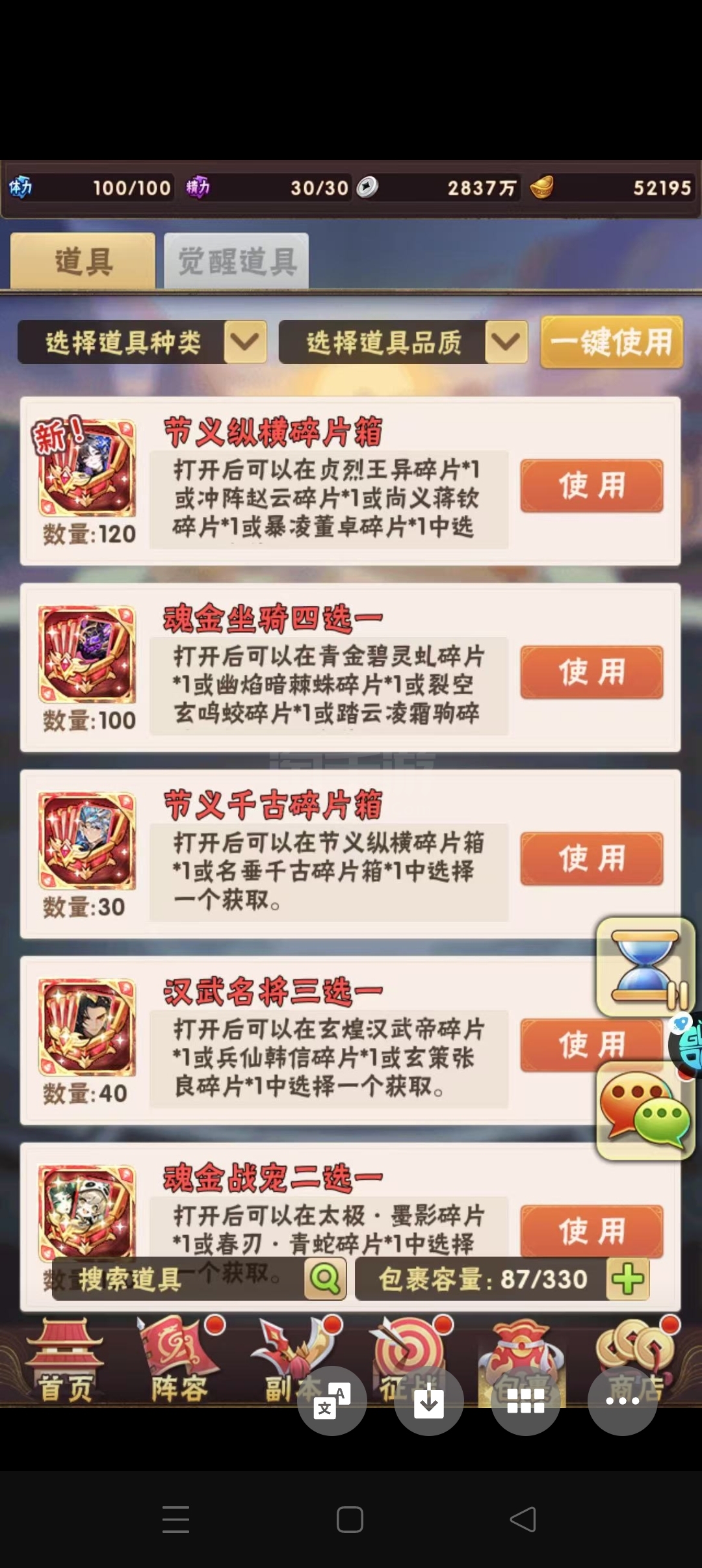
Task: Tap the 一键使用 button
Action: pyautogui.click(x=612, y=342)
